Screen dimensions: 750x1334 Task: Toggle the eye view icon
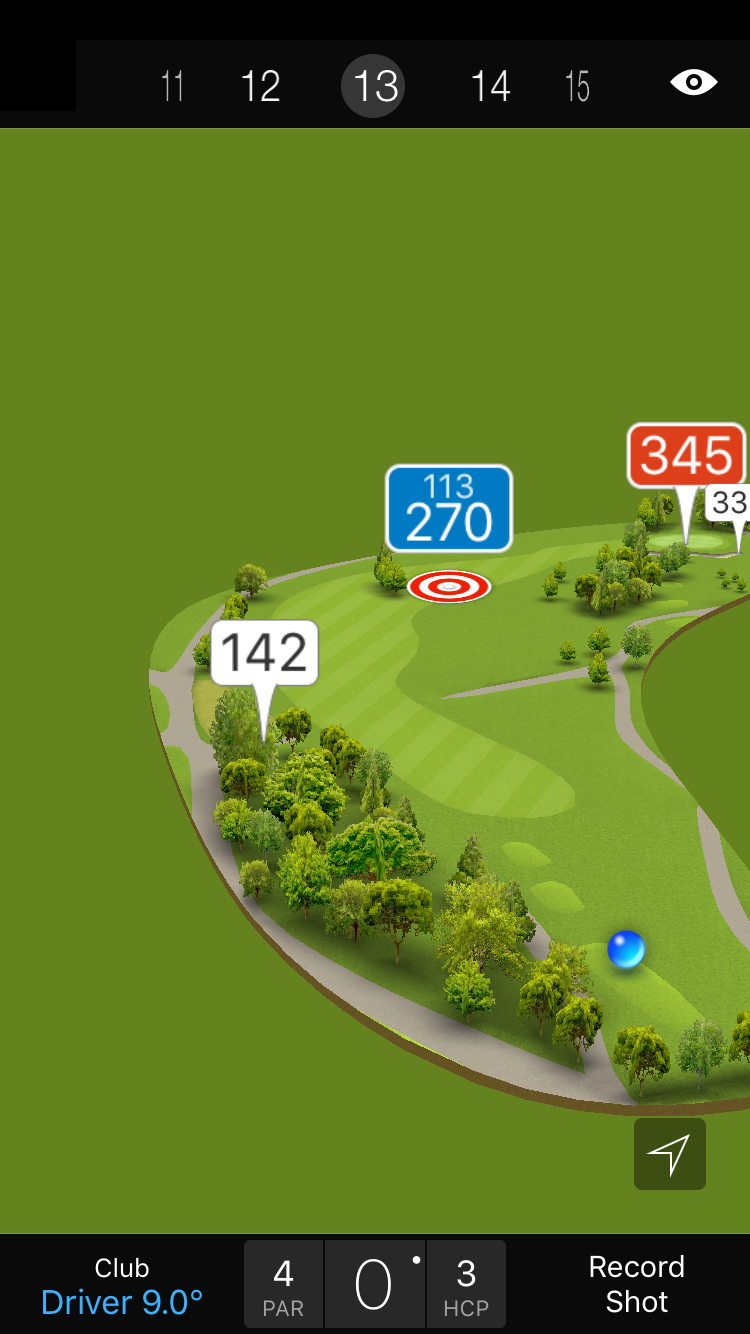tap(693, 82)
